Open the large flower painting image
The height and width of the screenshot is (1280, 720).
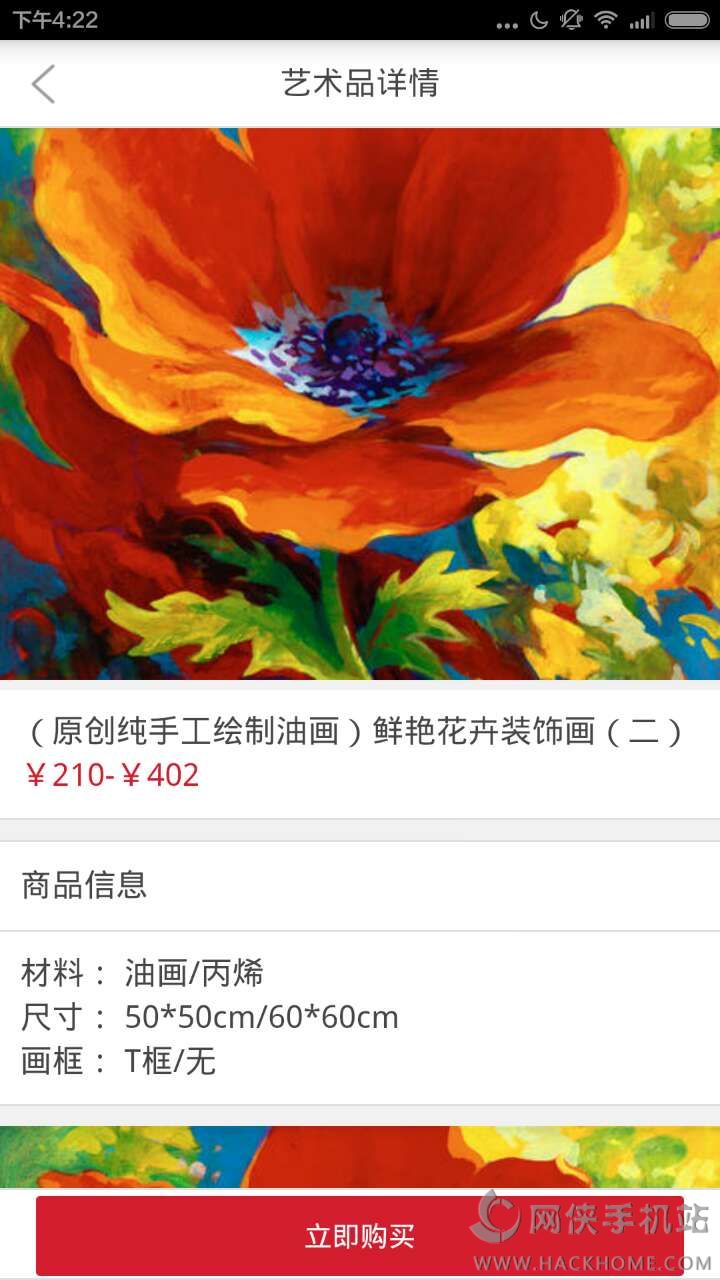point(360,404)
